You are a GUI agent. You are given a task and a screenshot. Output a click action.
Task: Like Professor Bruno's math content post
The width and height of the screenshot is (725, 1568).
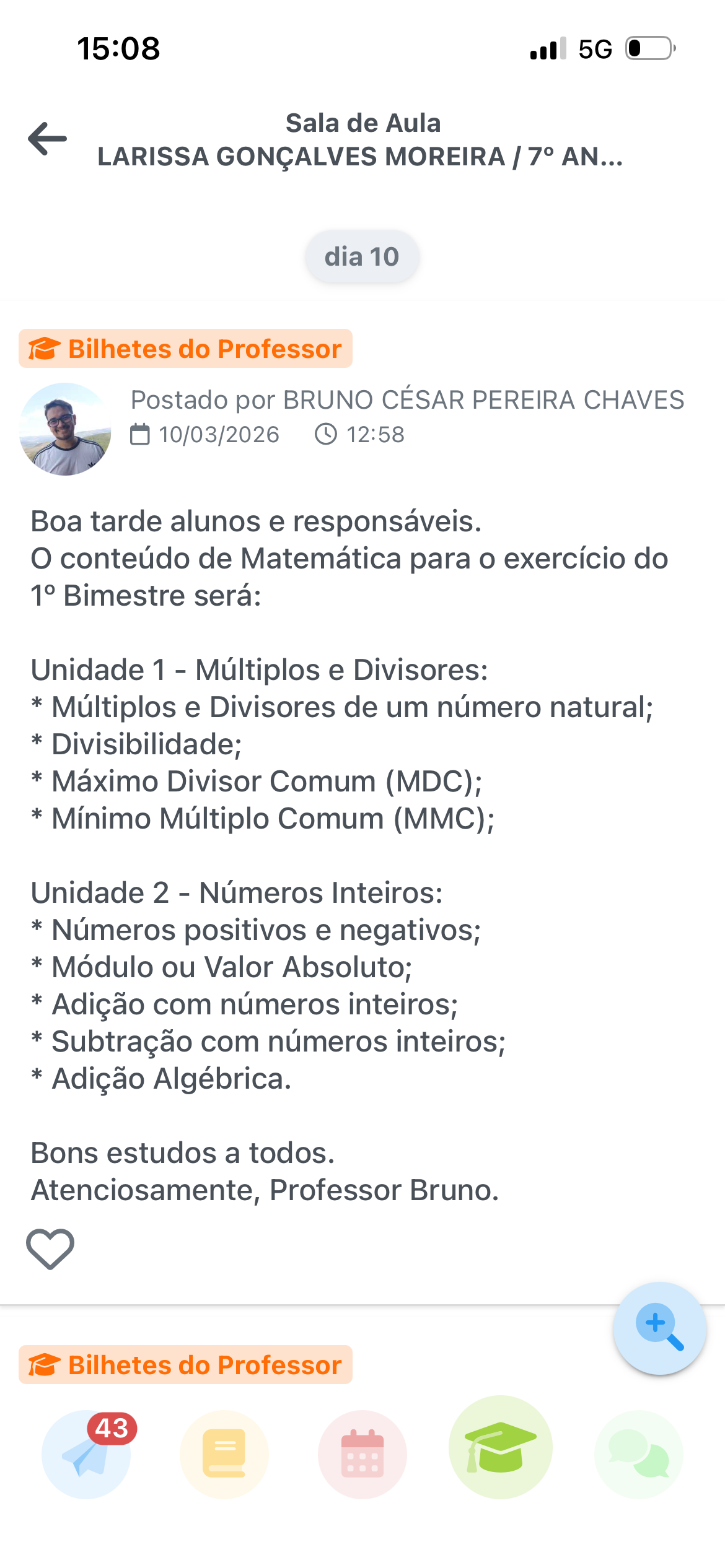(50, 1248)
